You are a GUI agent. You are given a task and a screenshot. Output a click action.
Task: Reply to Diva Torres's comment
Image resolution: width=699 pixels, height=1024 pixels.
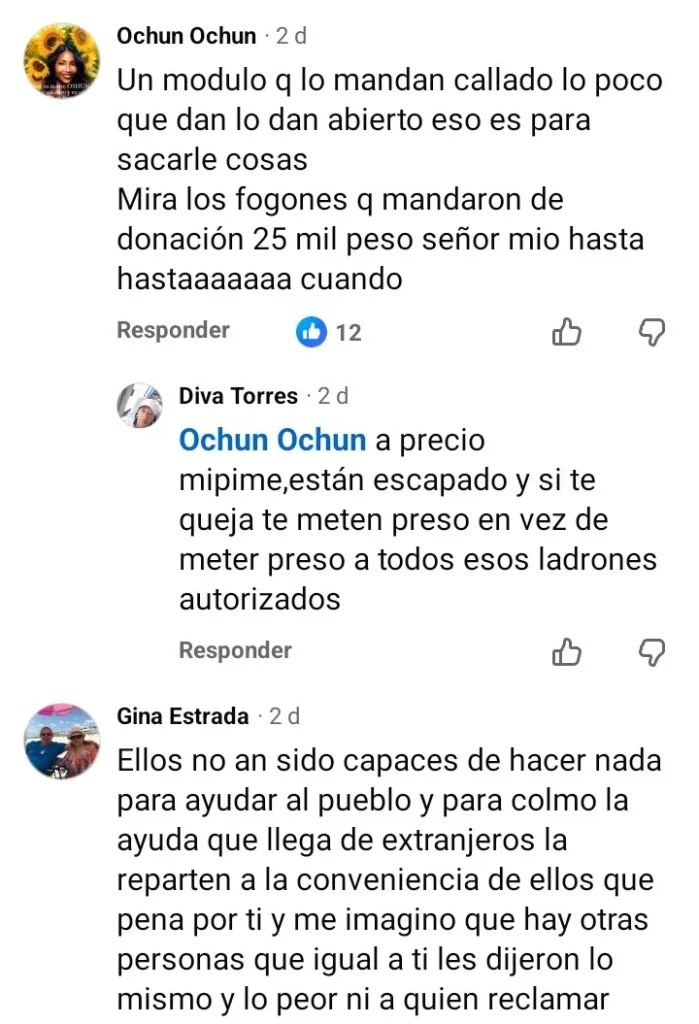click(235, 651)
